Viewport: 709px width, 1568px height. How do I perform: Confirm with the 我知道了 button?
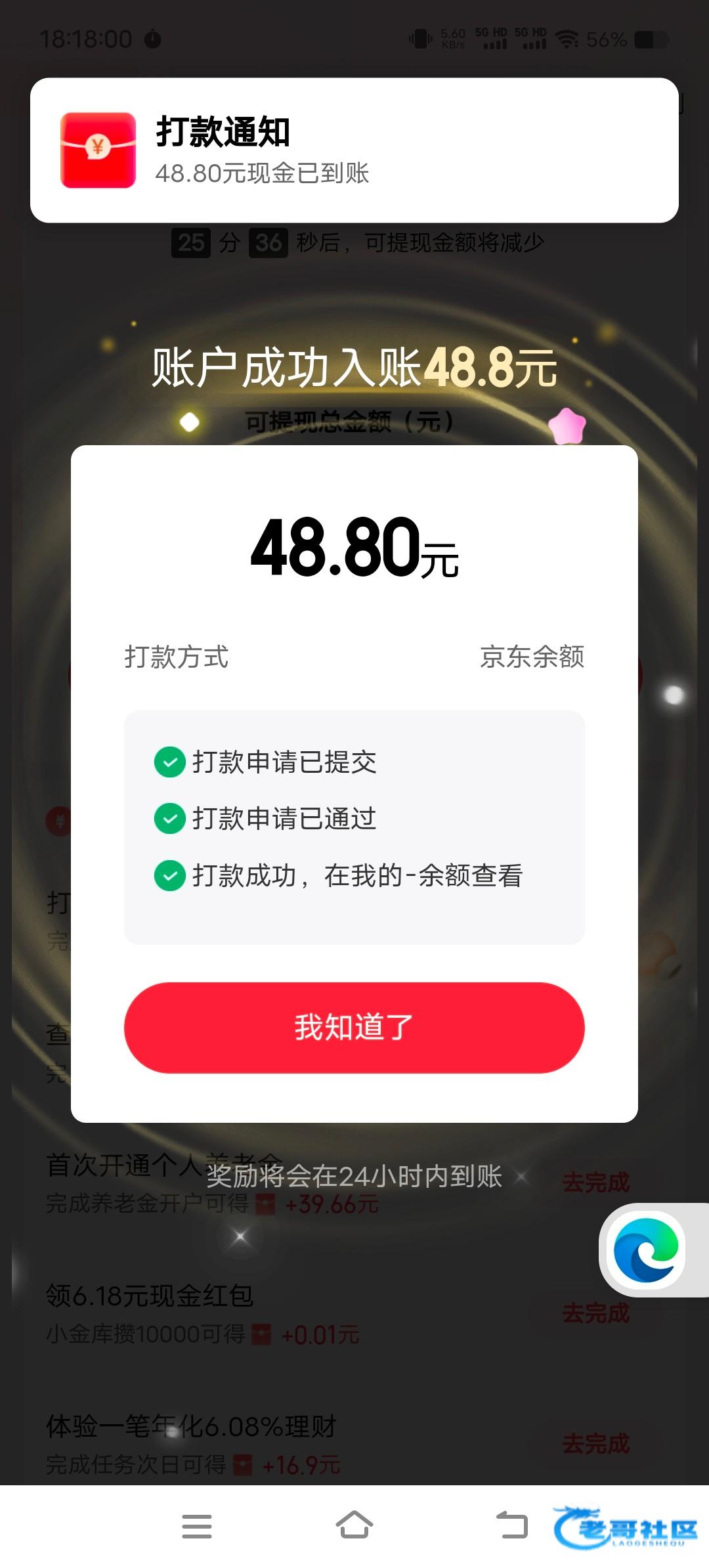point(354,1028)
